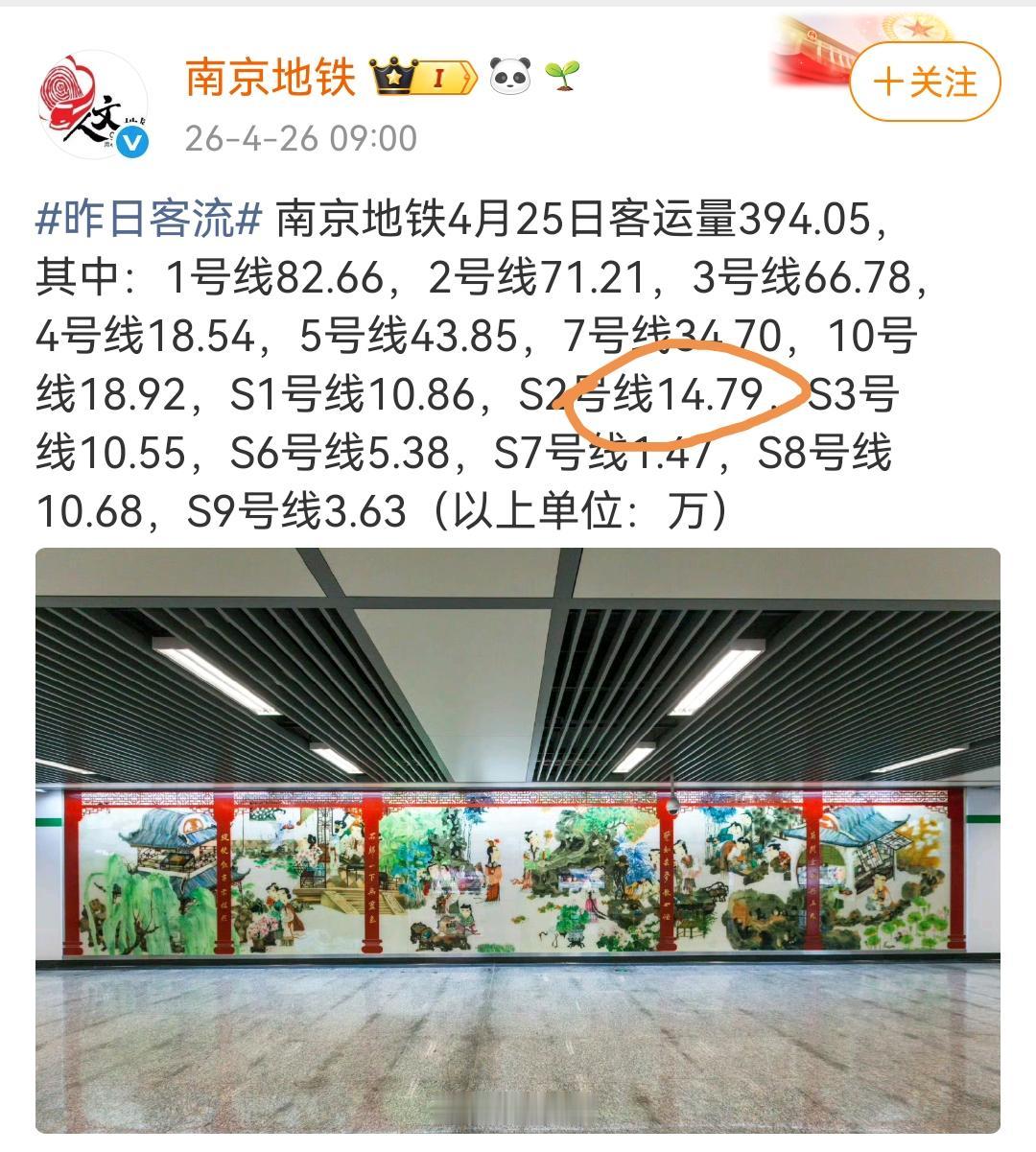Viewport: 1036px width, 1152px height.
Task: Tap the festive star emblem in top-right banner
Action: tap(914, 26)
